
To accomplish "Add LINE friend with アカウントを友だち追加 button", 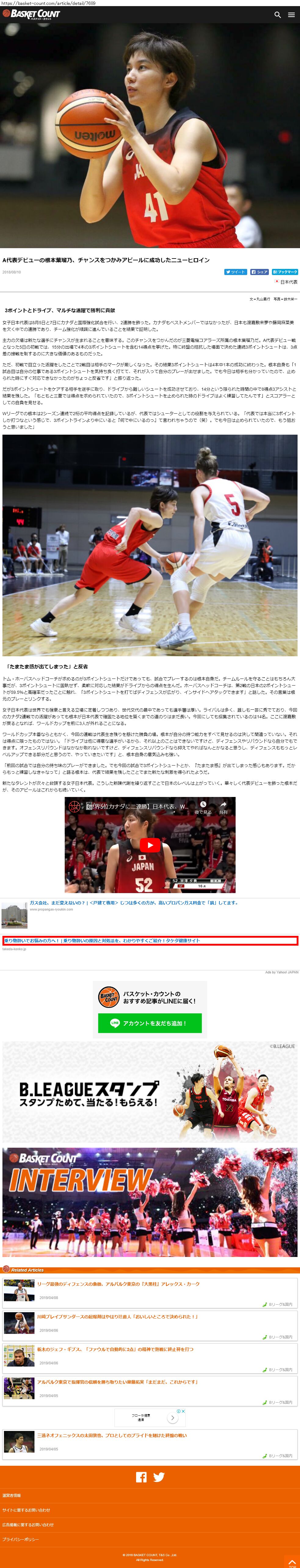I will (x=150, y=1023).
